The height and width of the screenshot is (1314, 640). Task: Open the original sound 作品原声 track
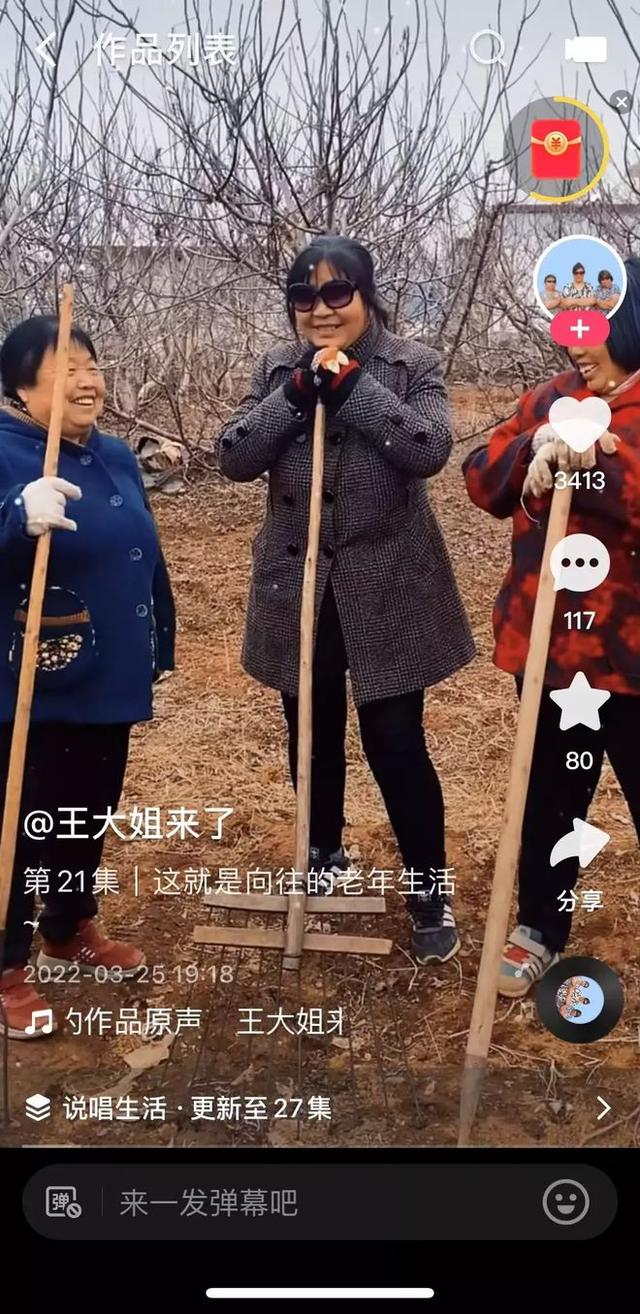pyautogui.click(x=130, y=1021)
